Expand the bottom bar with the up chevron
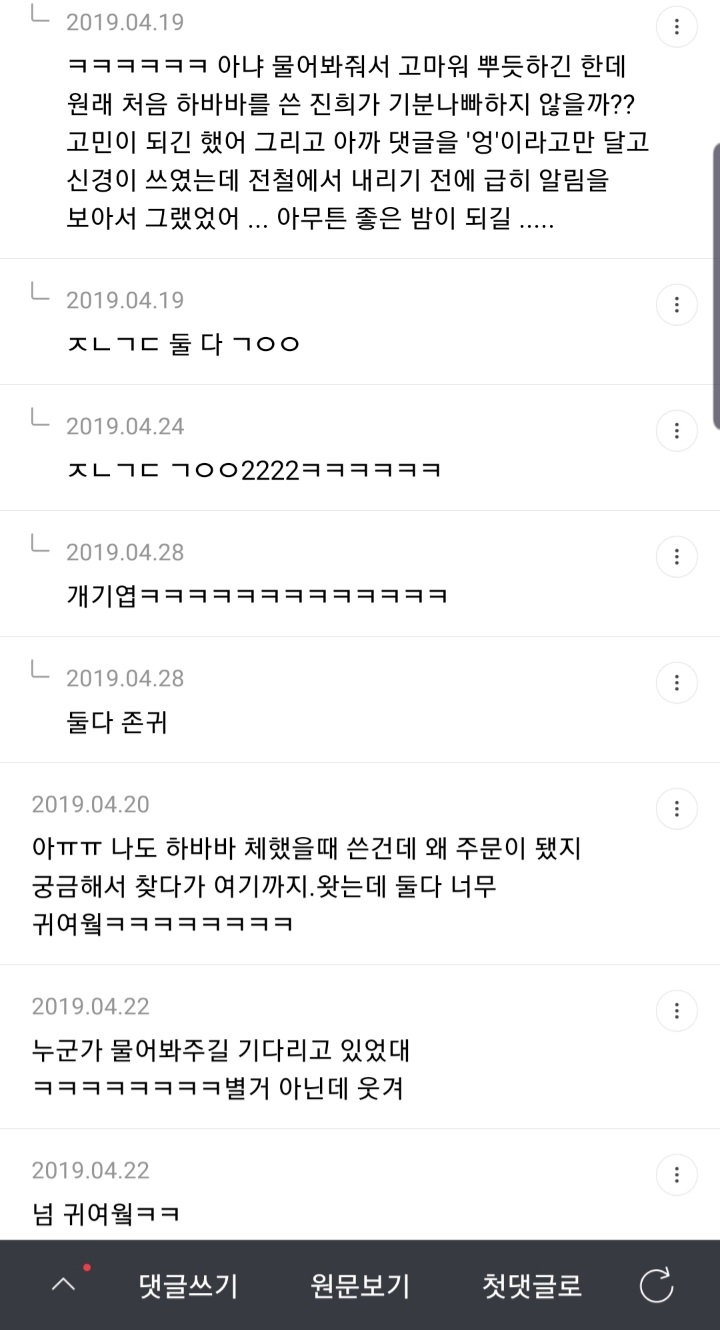Screen dimensions: 720x1330 pyautogui.click(x=63, y=1286)
